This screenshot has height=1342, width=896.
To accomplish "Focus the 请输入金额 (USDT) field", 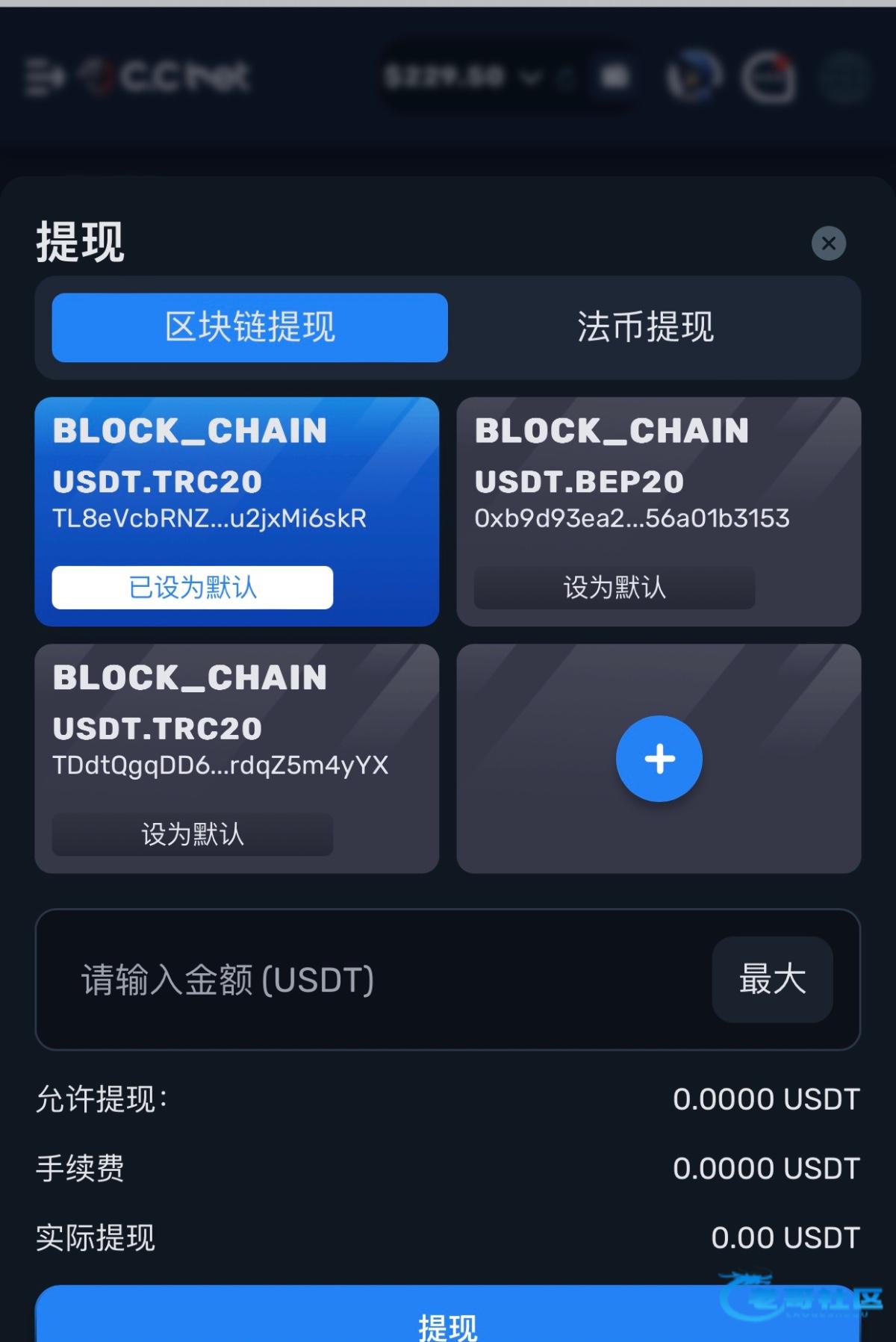I will pyautogui.click(x=373, y=979).
